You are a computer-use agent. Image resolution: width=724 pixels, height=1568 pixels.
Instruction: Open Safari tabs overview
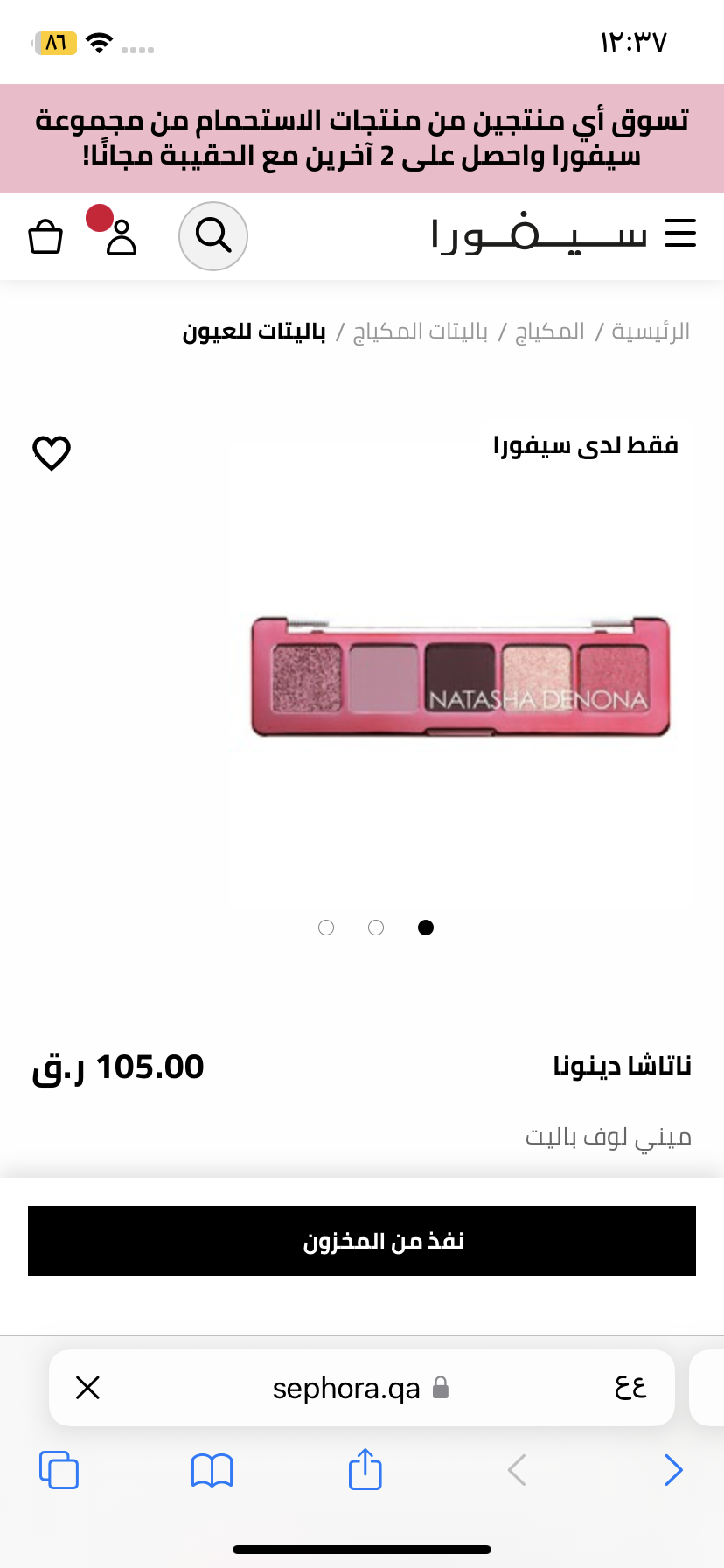(x=59, y=1469)
